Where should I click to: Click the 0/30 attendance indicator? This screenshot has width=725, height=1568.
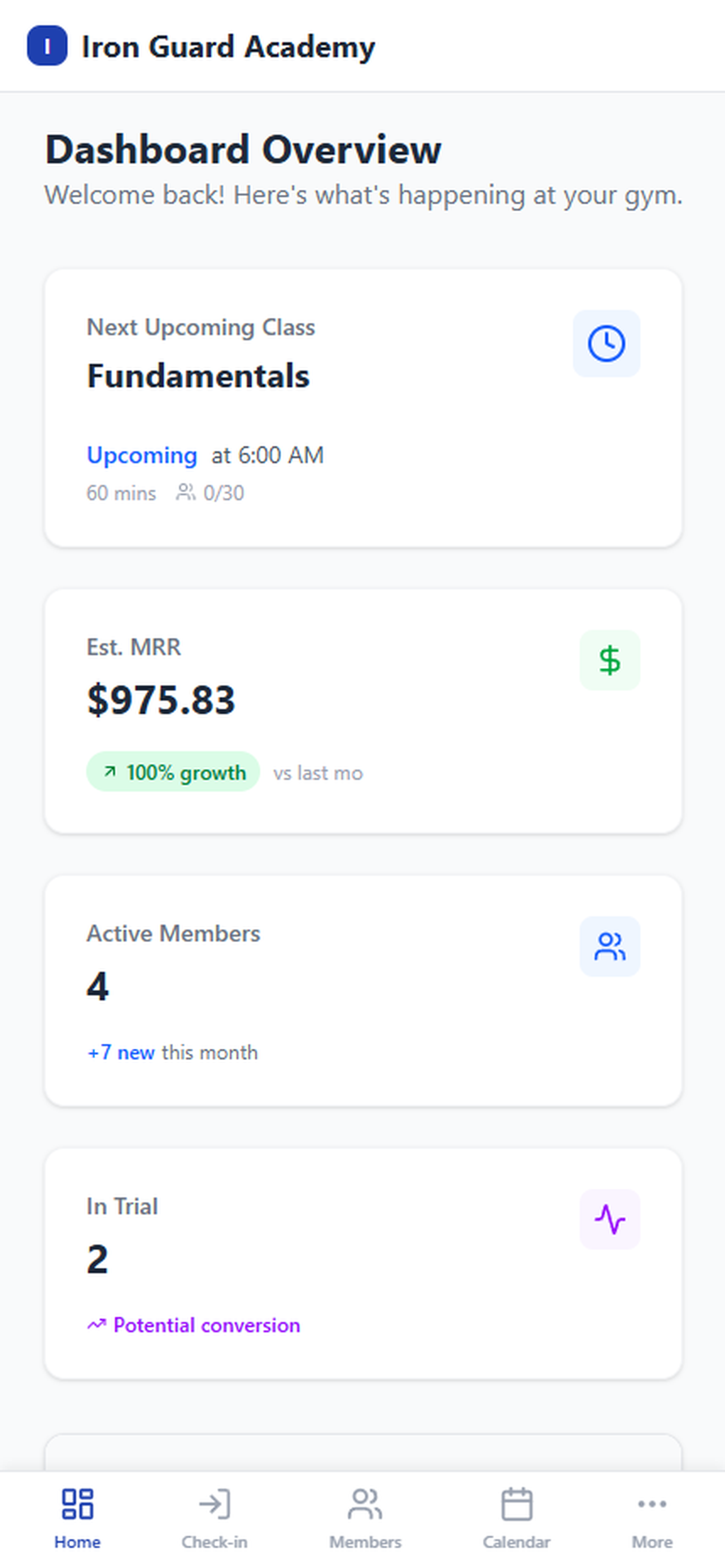tap(224, 493)
